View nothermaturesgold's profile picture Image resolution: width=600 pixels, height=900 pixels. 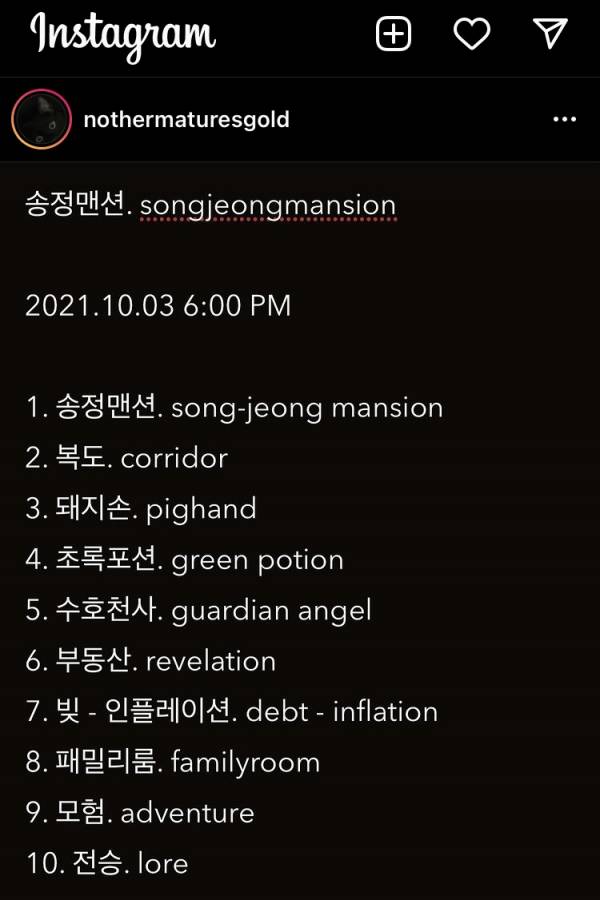pos(41,120)
